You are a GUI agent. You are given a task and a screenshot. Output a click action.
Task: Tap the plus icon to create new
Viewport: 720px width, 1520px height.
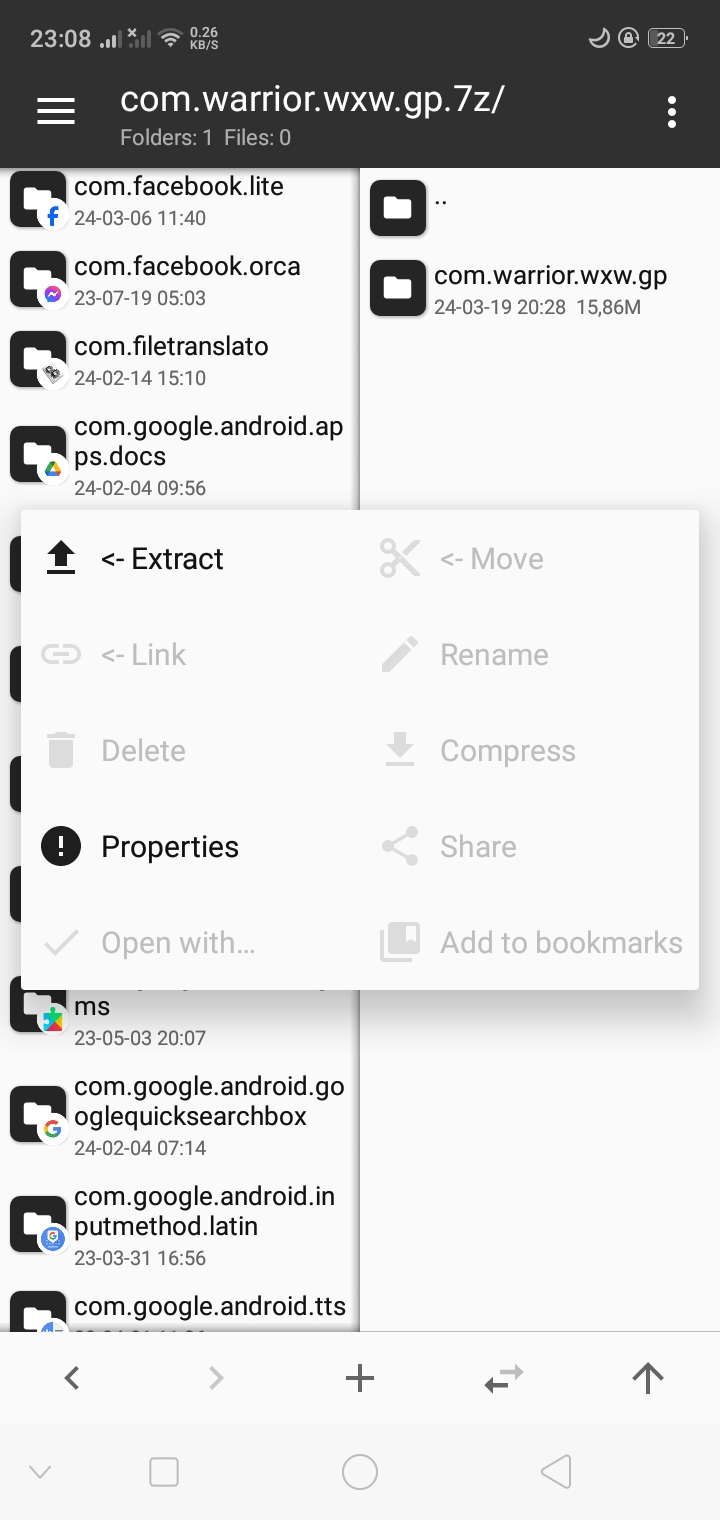pos(359,1379)
